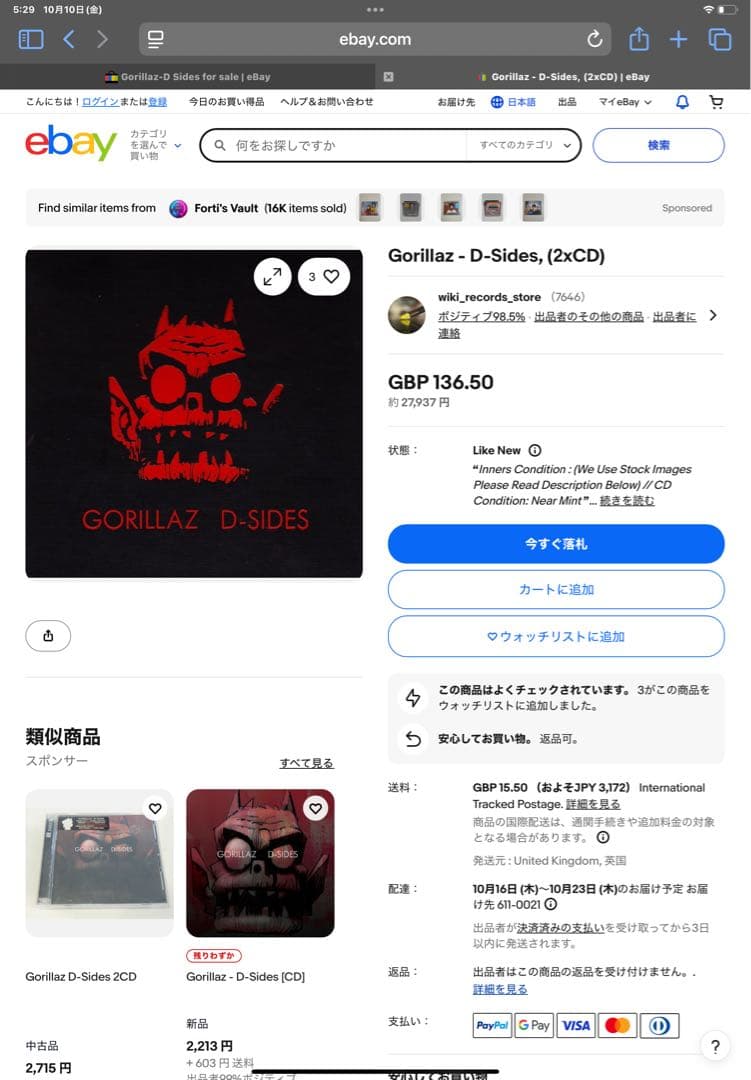The image size is (751, 1080).
Task: Open seller wiki_records_store profile
Action: (489, 297)
